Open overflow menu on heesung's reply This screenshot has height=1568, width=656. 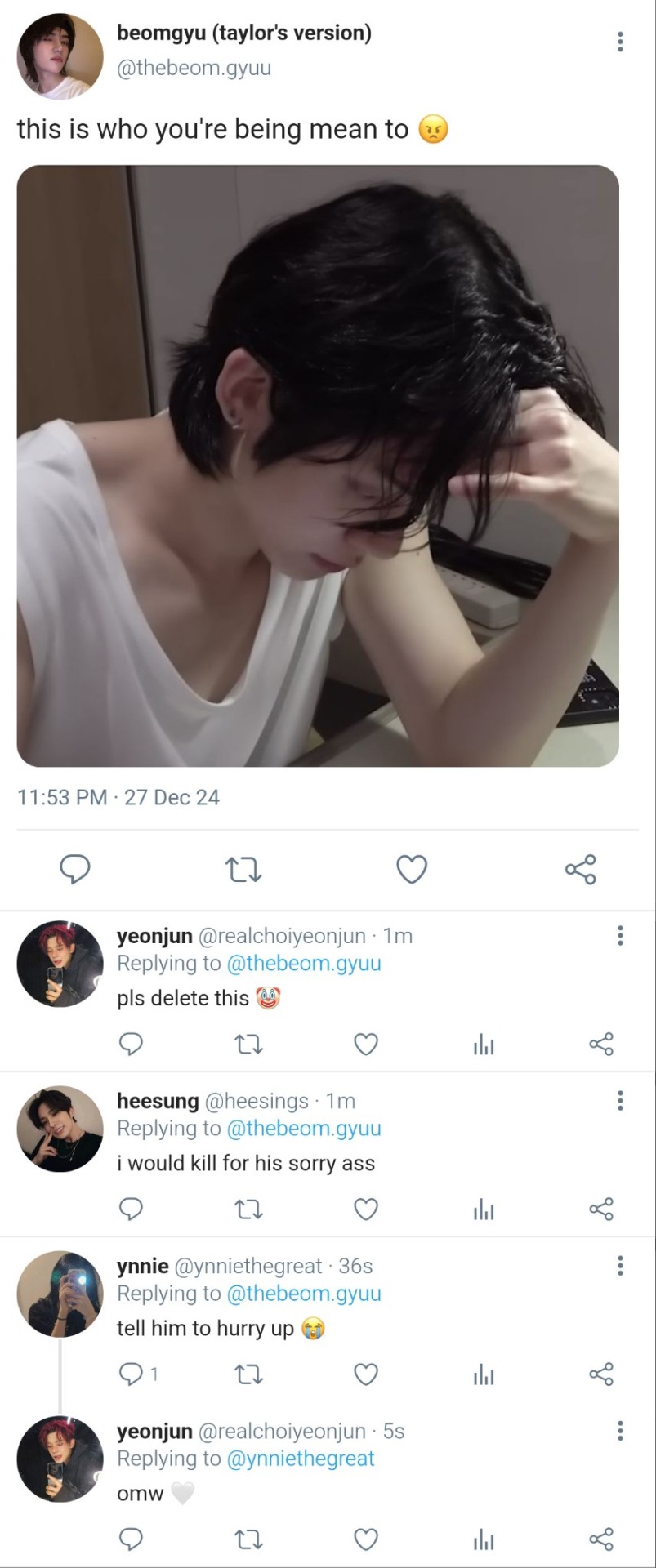[620, 1101]
